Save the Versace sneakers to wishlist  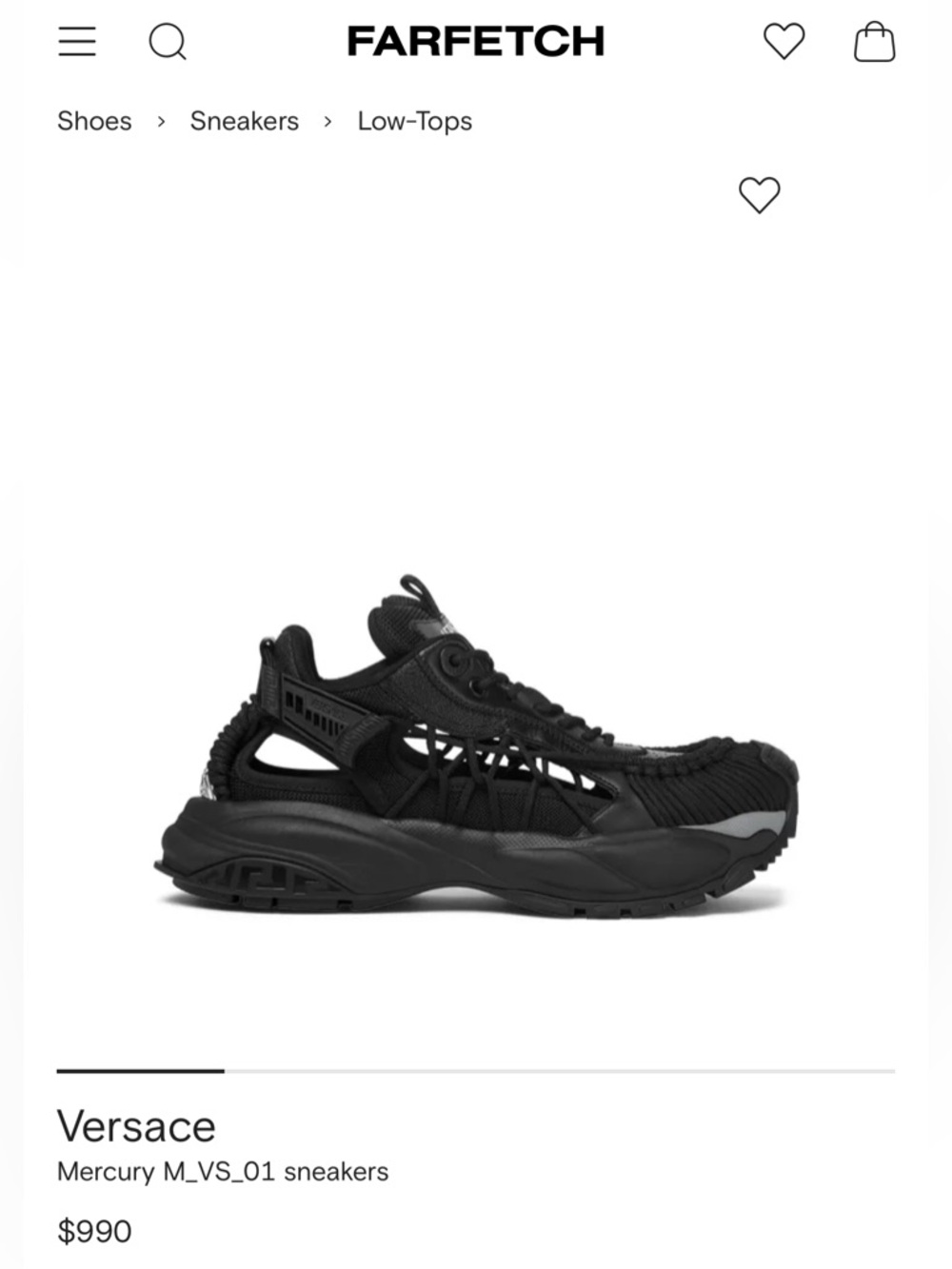(760, 195)
